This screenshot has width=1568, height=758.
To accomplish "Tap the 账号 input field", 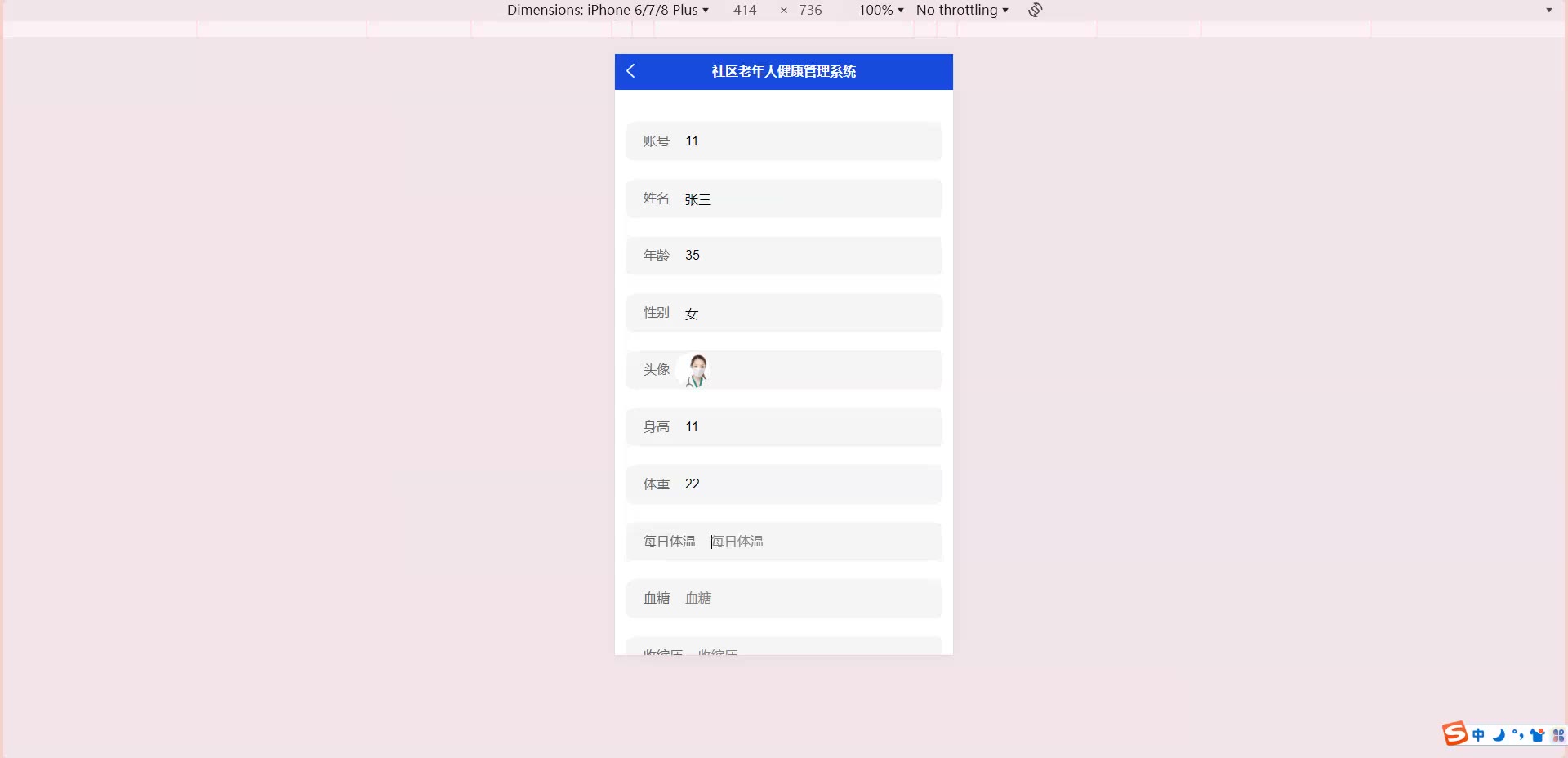I will pyautogui.click(x=808, y=141).
